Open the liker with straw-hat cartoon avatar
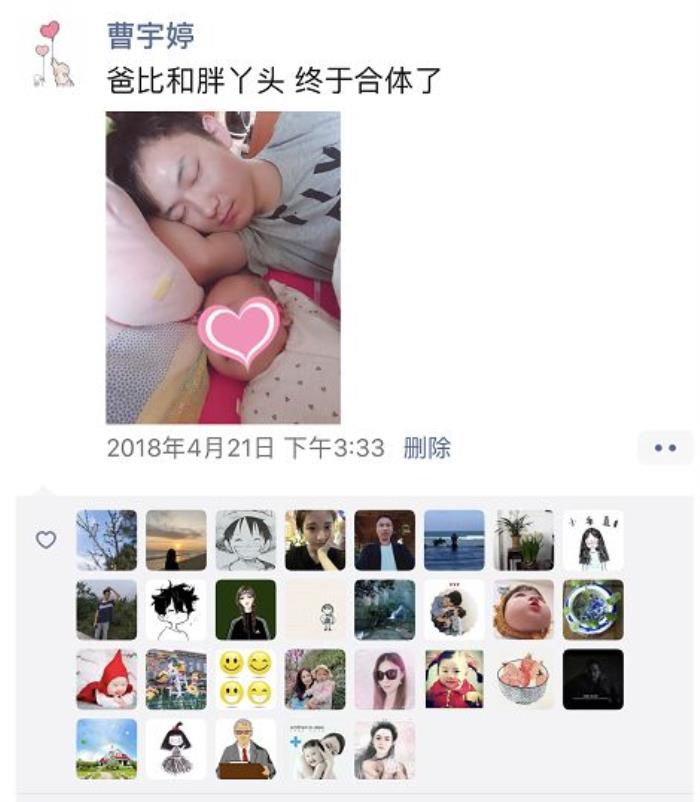The width and height of the screenshot is (700, 802). coord(245,540)
